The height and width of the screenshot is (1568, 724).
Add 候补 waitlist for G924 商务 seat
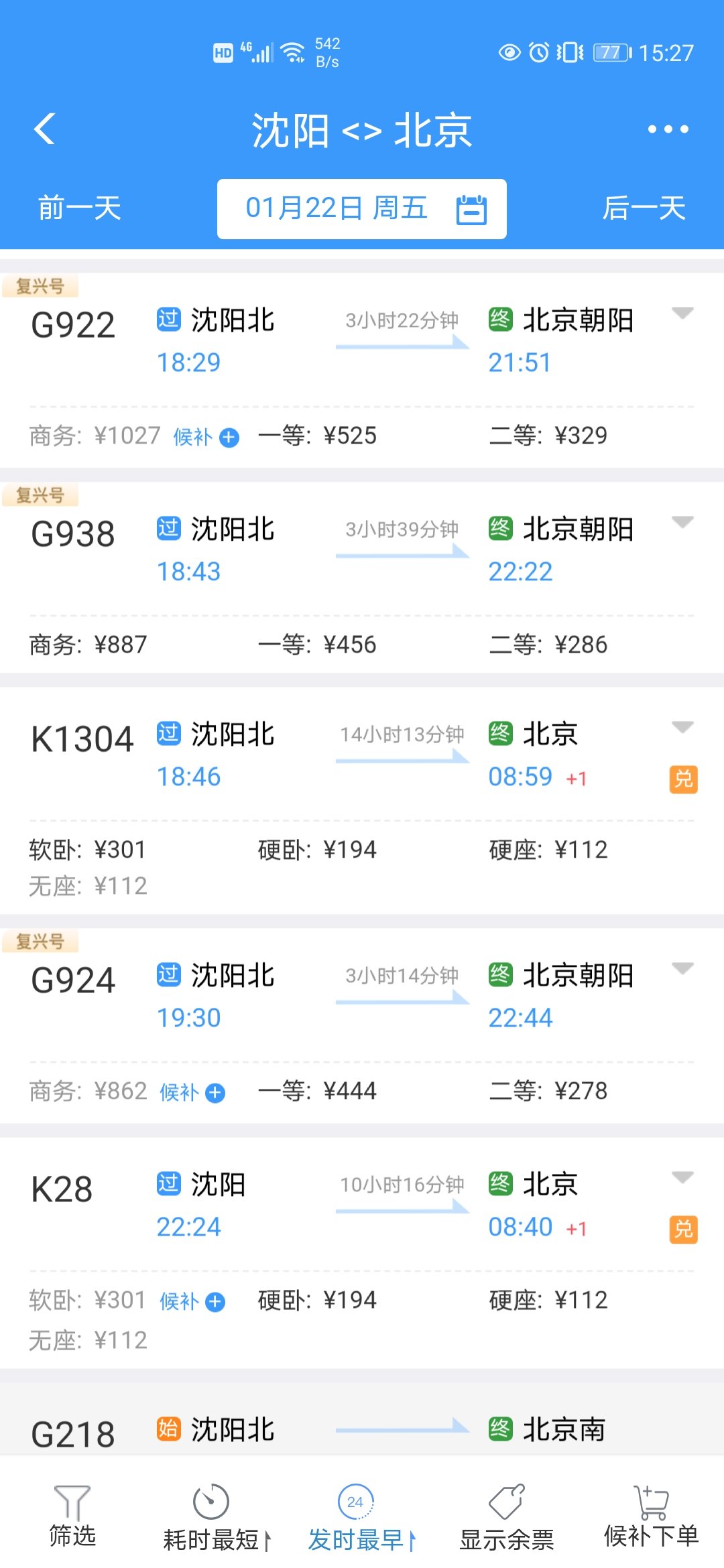[x=193, y=1092]
